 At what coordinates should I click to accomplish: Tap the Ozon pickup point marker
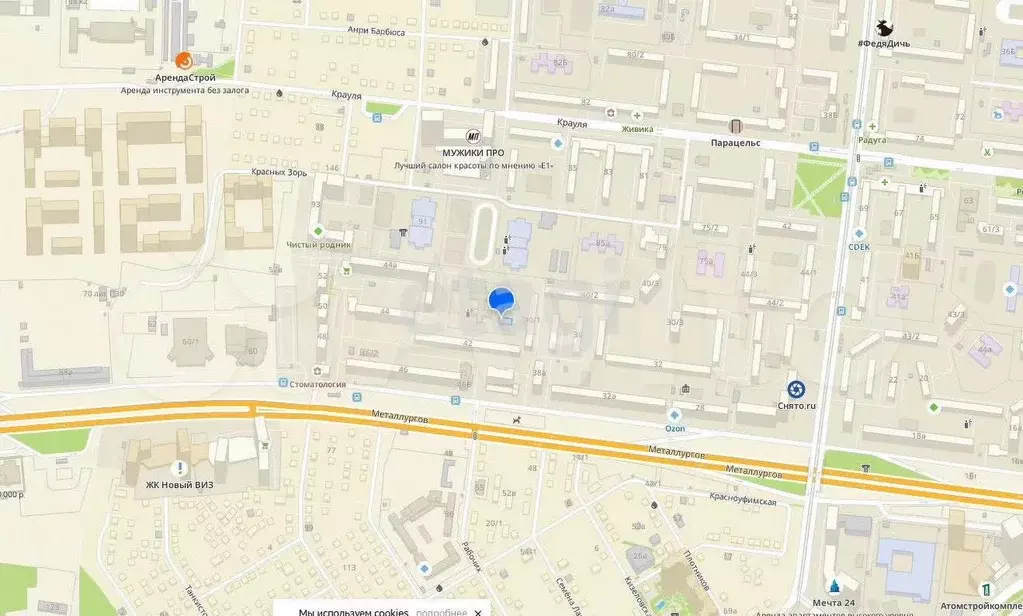tap(674, 414)
